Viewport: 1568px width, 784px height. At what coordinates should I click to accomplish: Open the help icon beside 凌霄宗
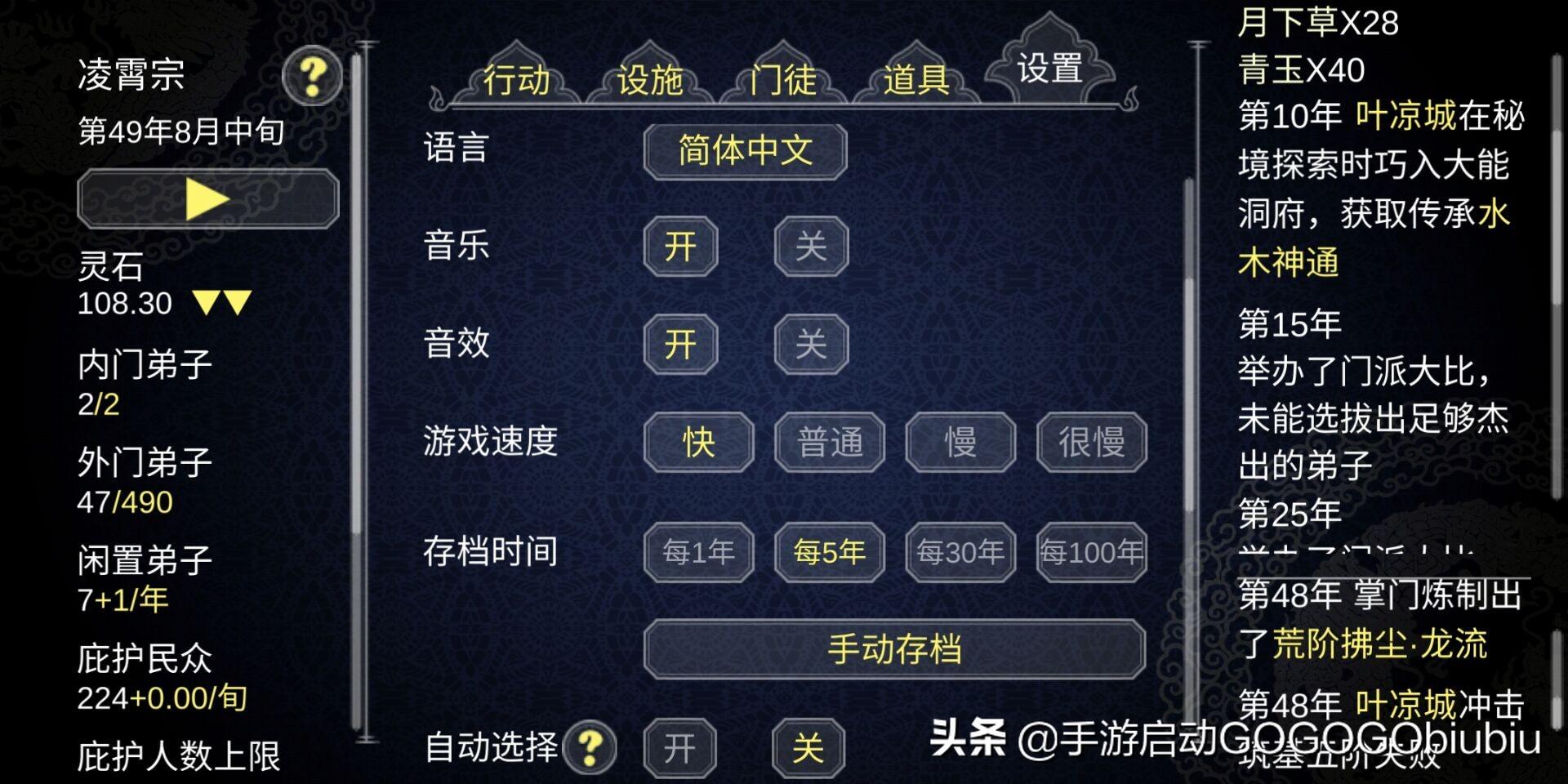point(312,78)
